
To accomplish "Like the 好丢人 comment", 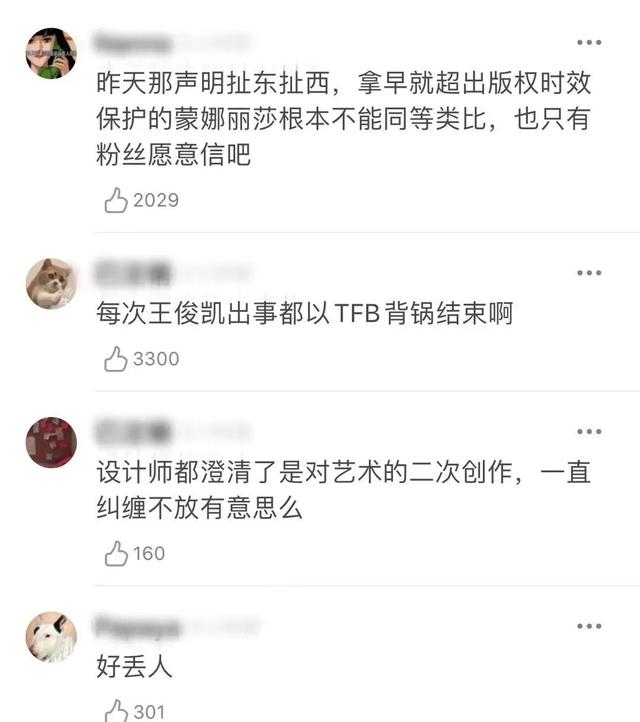I will tap(116, 711).
